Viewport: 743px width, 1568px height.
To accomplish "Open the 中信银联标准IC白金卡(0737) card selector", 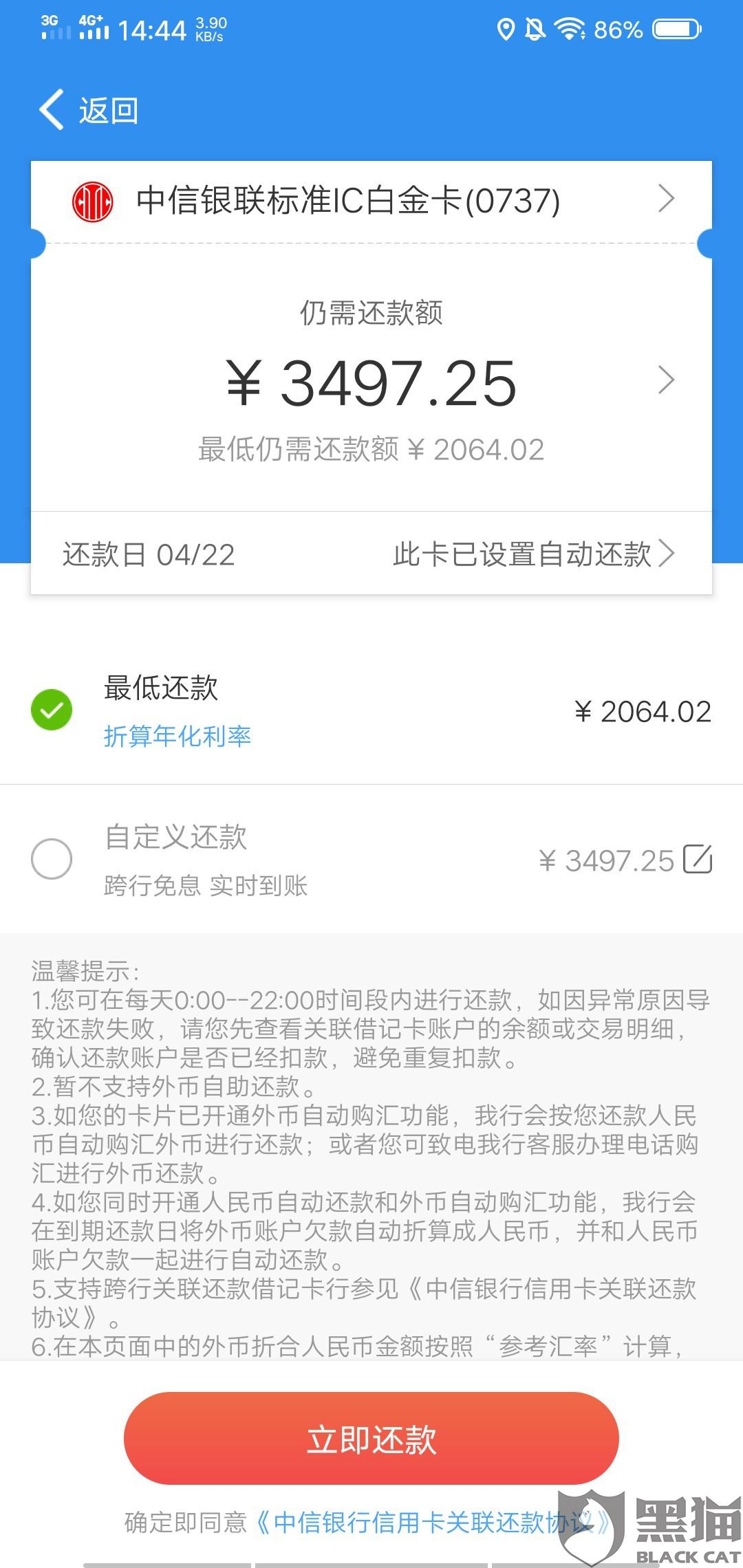I will click(x=371, y=201).
